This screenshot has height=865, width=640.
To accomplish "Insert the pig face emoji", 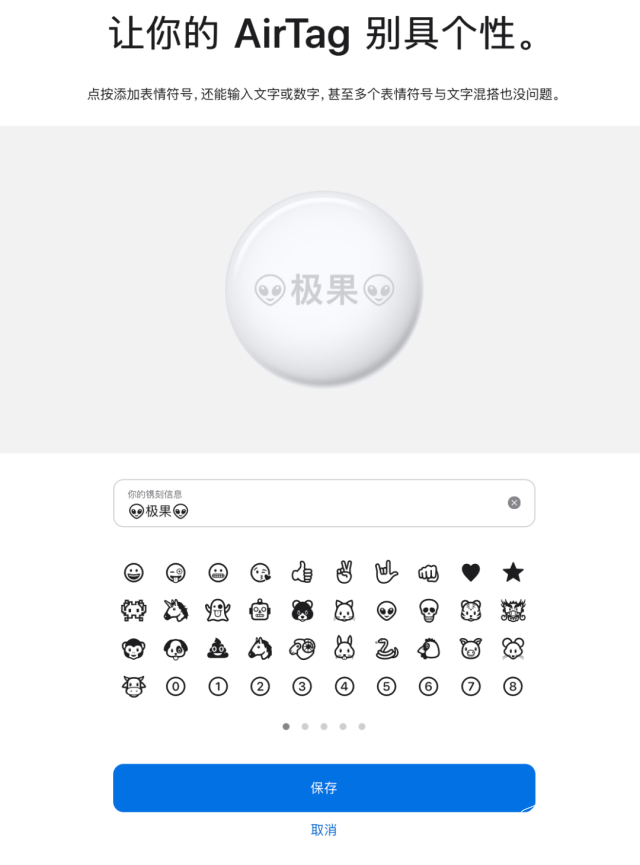I will (471, 648).
